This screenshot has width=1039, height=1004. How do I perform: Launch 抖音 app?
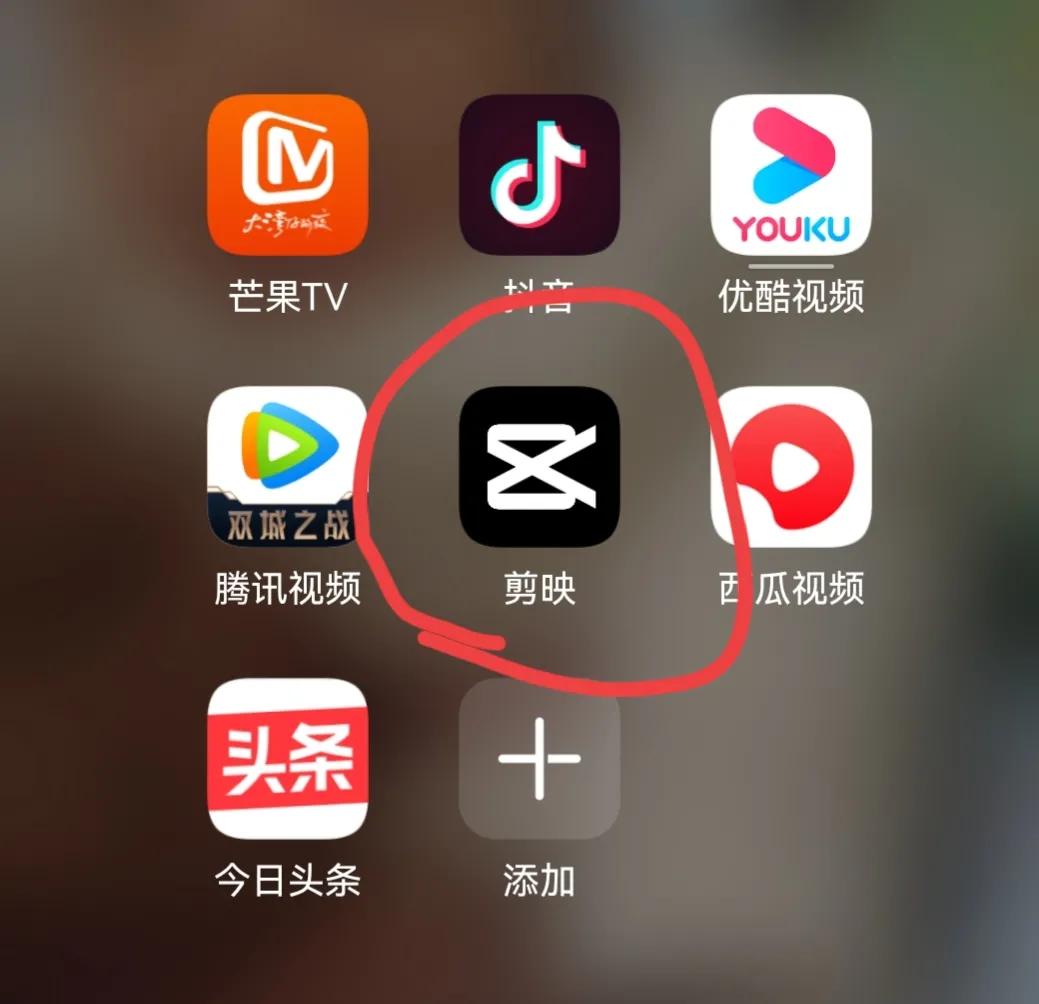[539, 175]
